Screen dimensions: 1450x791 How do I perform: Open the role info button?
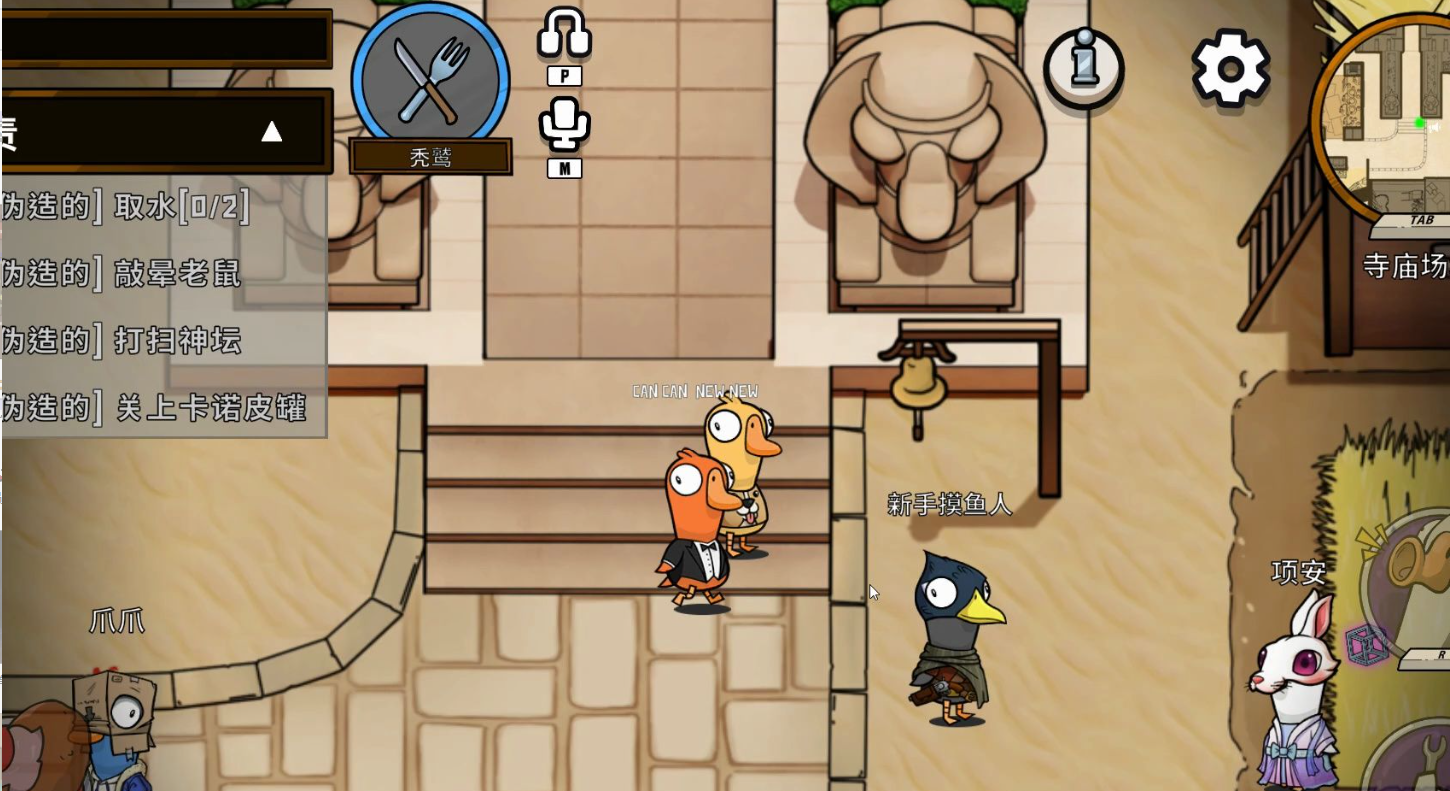click(x=1083, y=68)
